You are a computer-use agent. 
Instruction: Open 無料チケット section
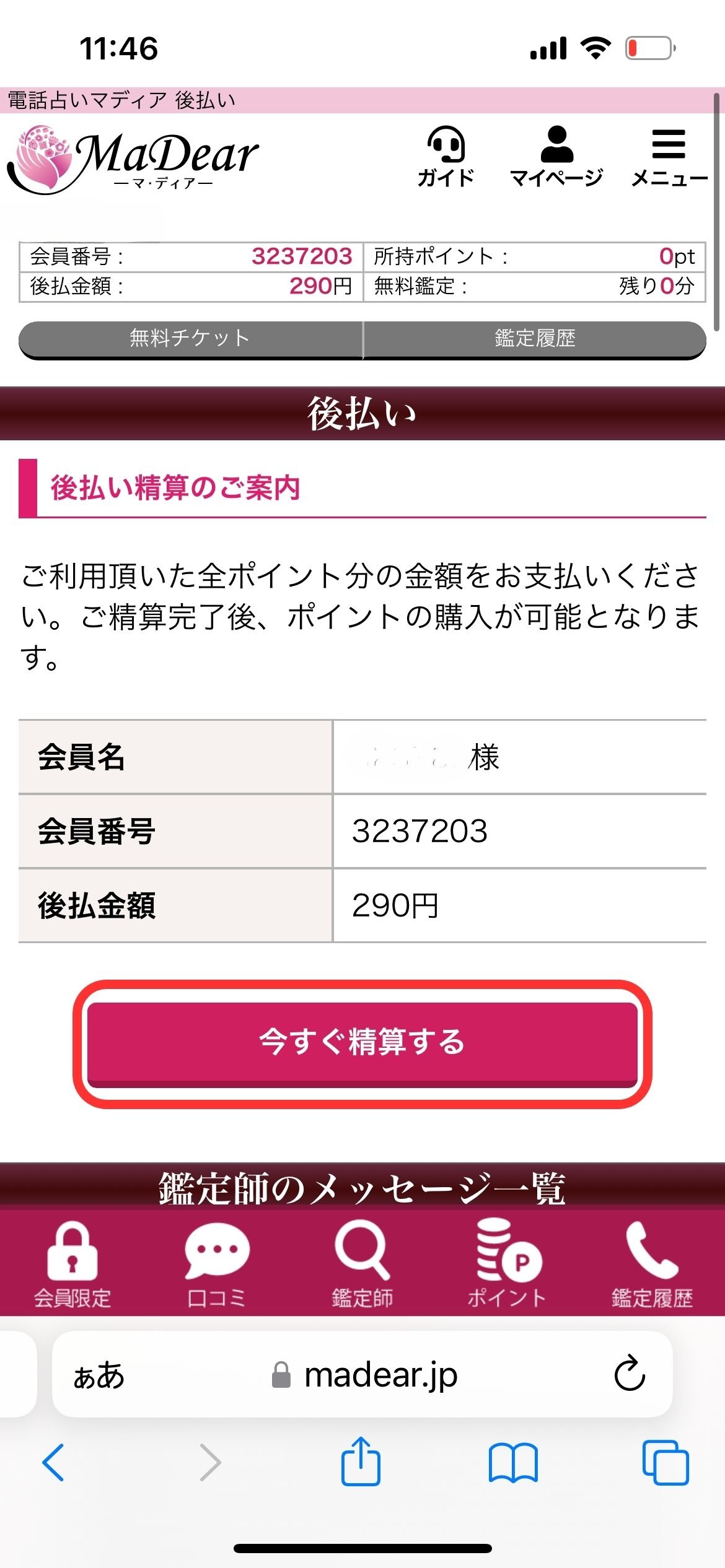click(x=190, y=339)
